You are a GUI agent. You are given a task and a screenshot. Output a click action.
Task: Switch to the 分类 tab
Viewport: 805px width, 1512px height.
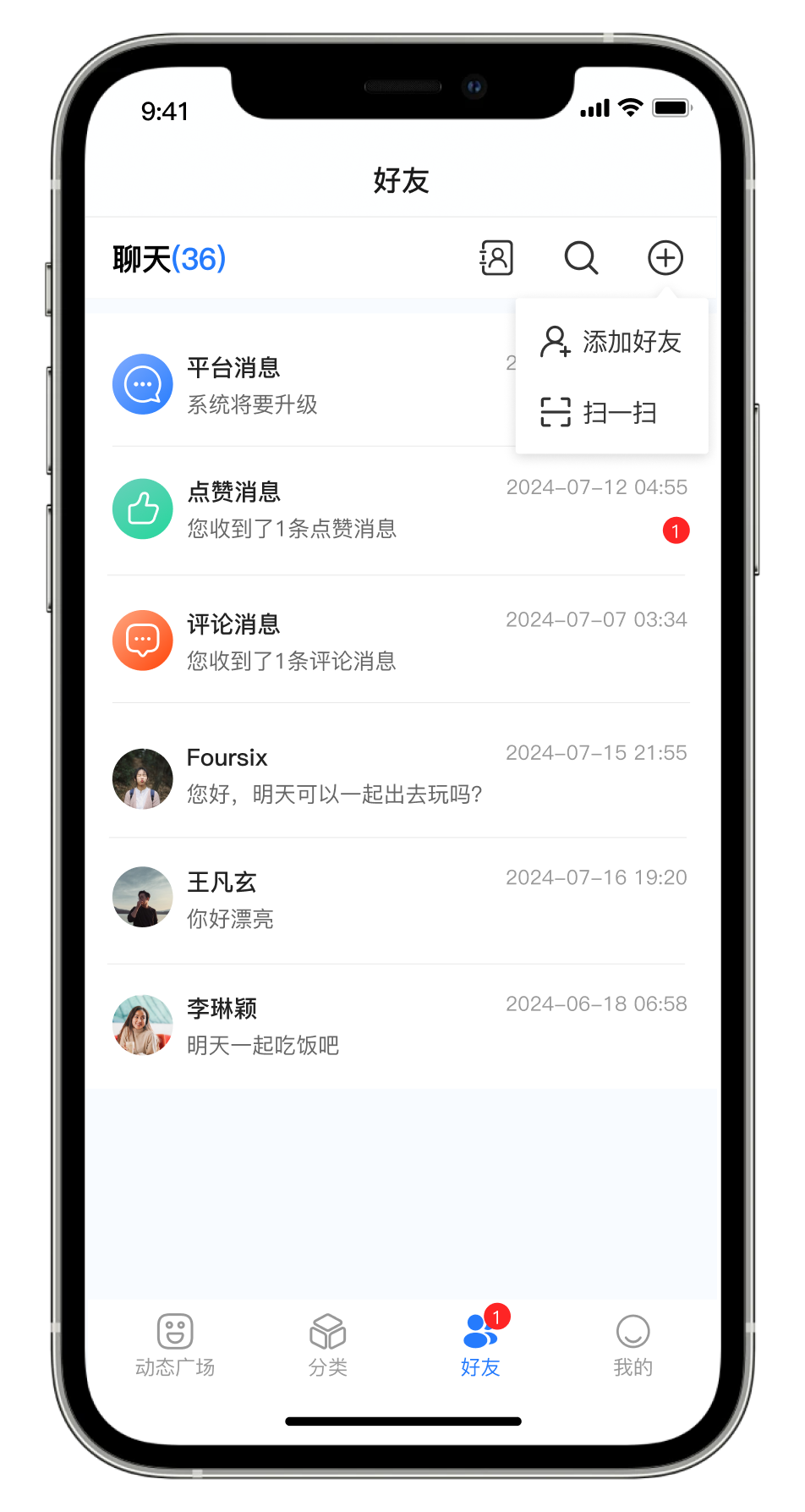(x=328, y=1345)
